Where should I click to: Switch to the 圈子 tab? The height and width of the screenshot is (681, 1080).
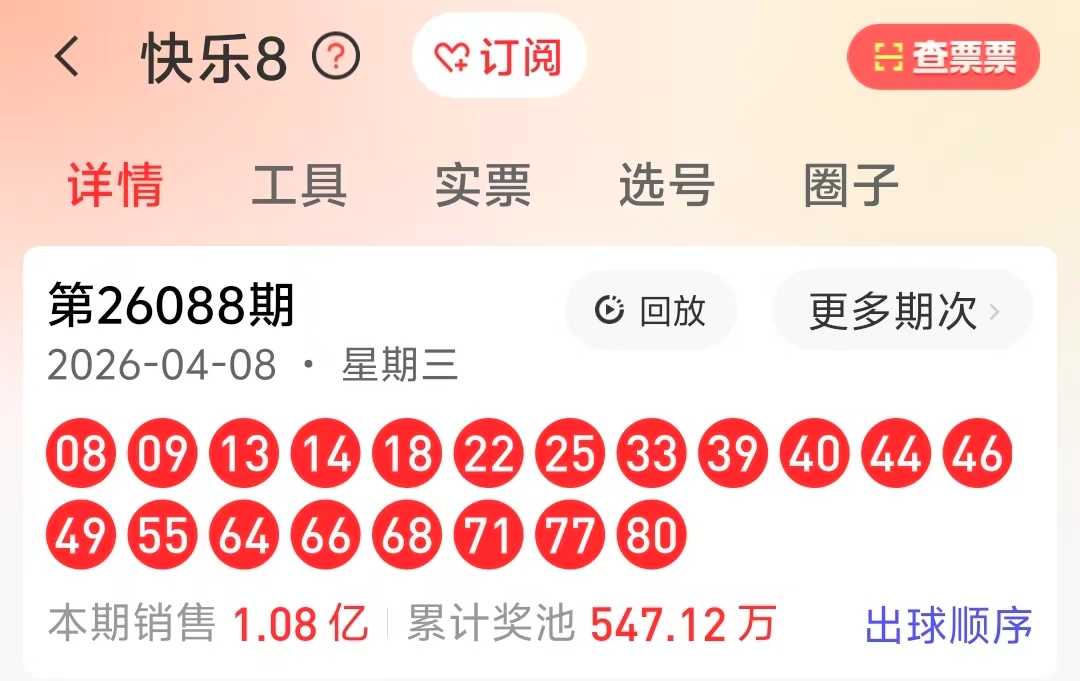pos(851,185)
